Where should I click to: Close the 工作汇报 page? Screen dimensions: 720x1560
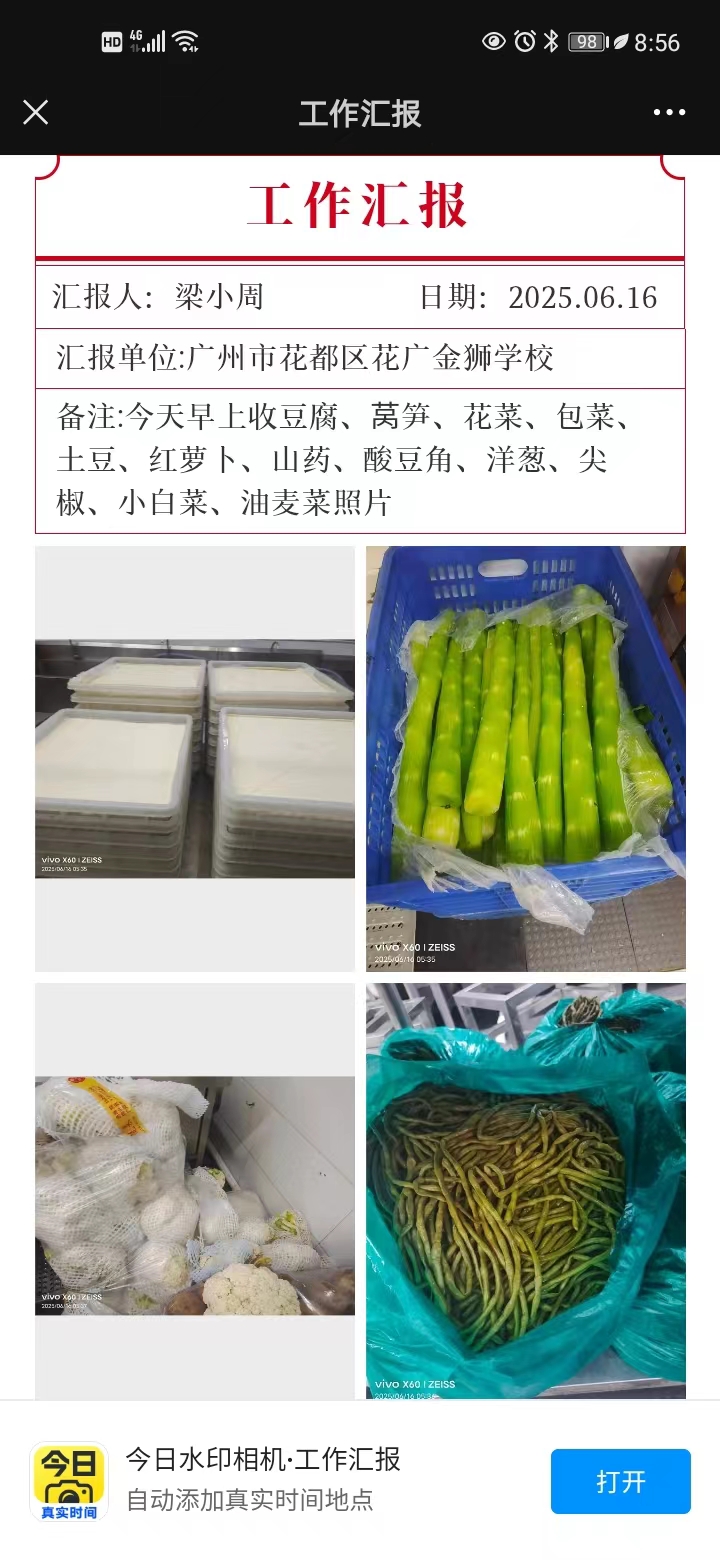click(36, 112)
